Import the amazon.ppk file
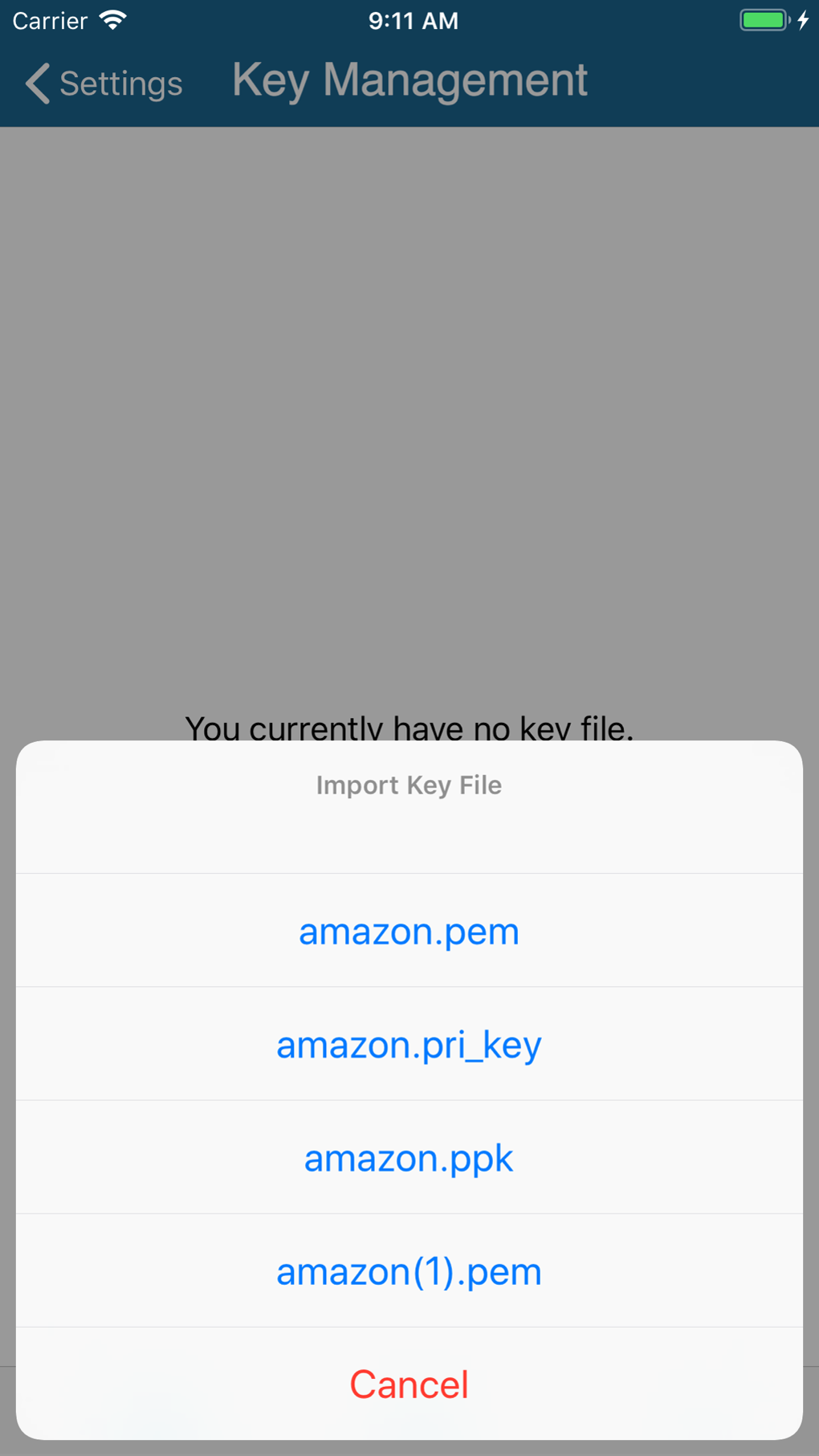The height and width of the screenshot is (1456, 819). 409,1157
